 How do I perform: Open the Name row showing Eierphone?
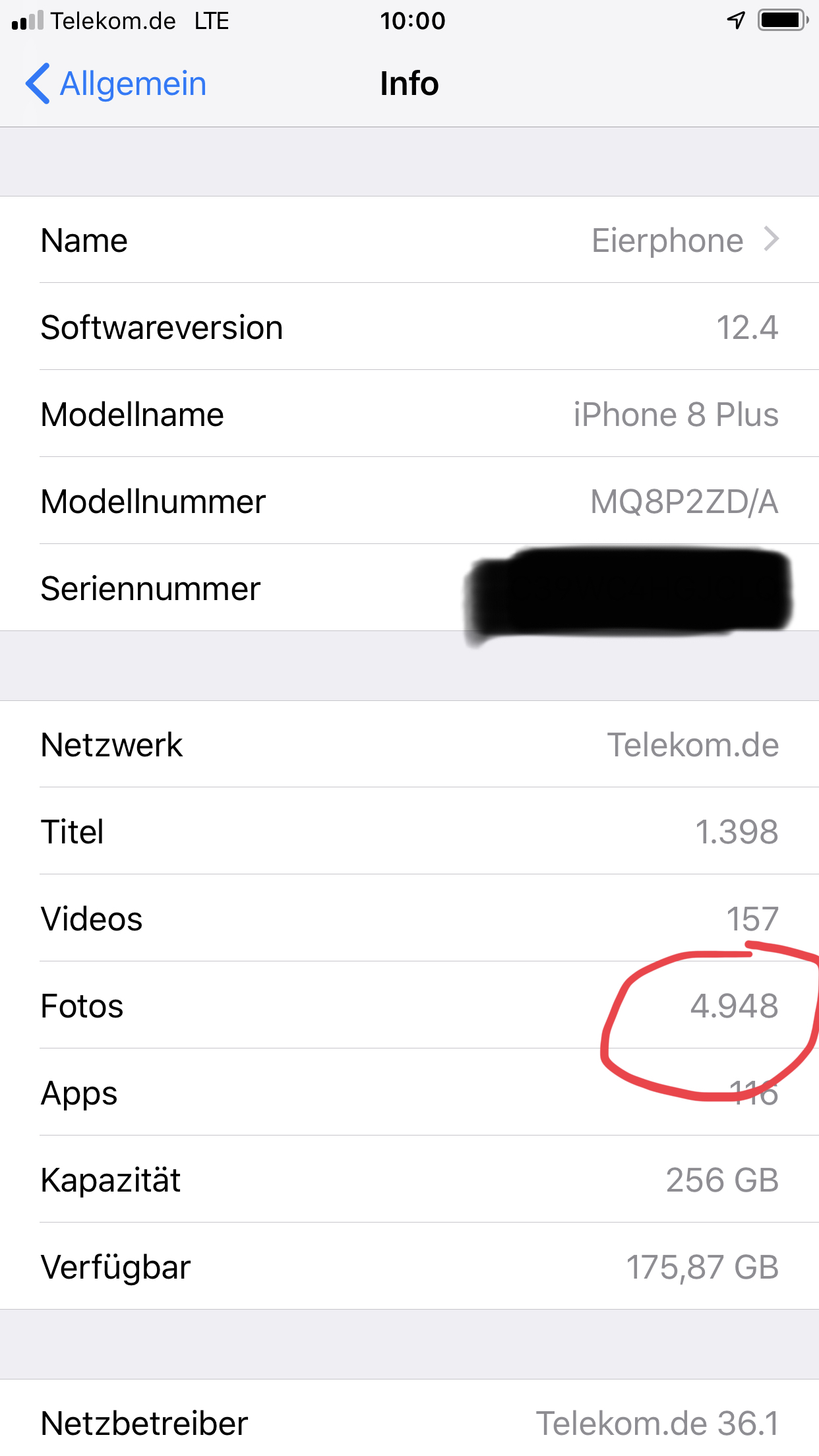[x=409, y=240]
